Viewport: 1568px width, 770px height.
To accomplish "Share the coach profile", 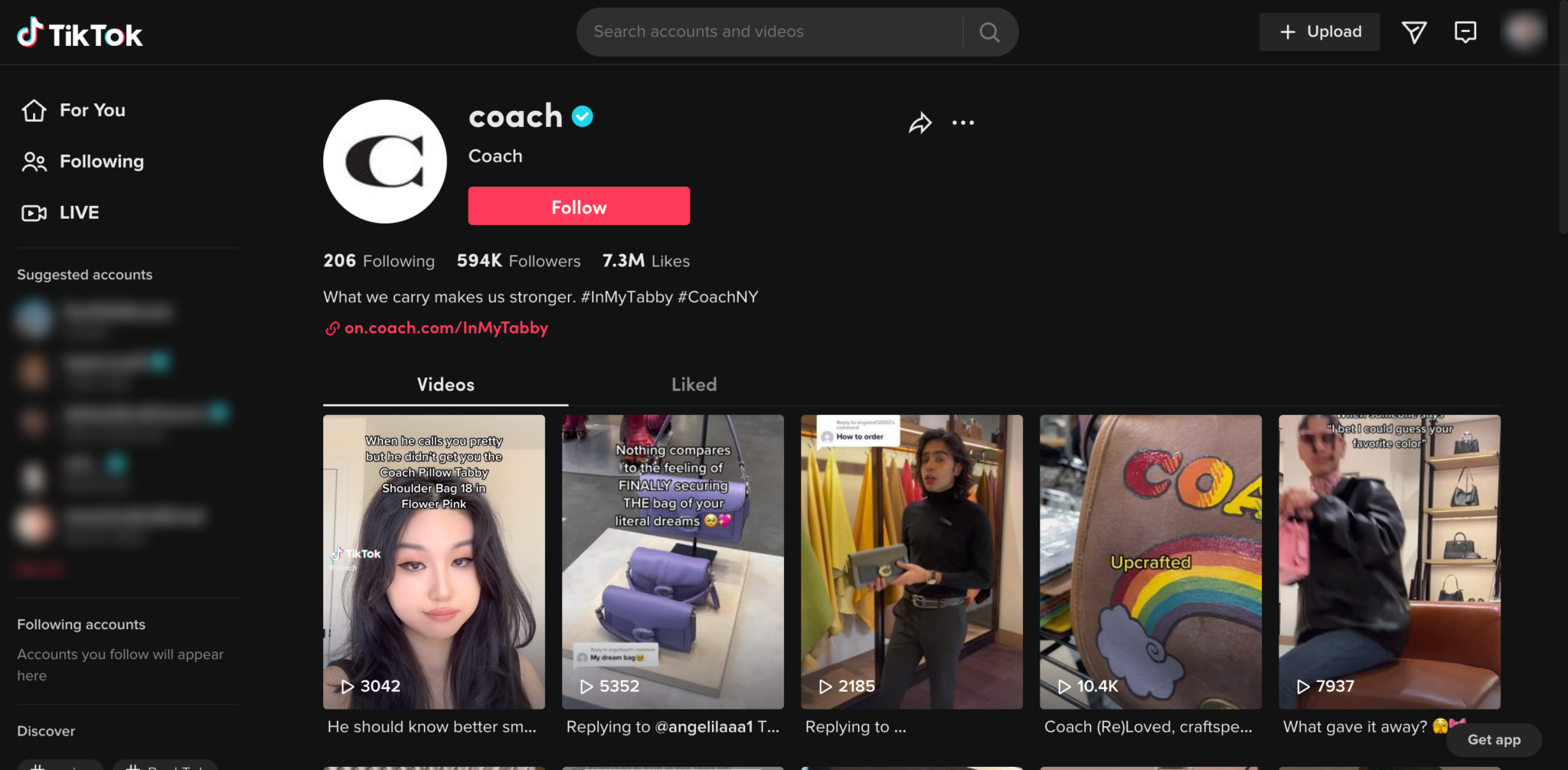I will [920, 122].
